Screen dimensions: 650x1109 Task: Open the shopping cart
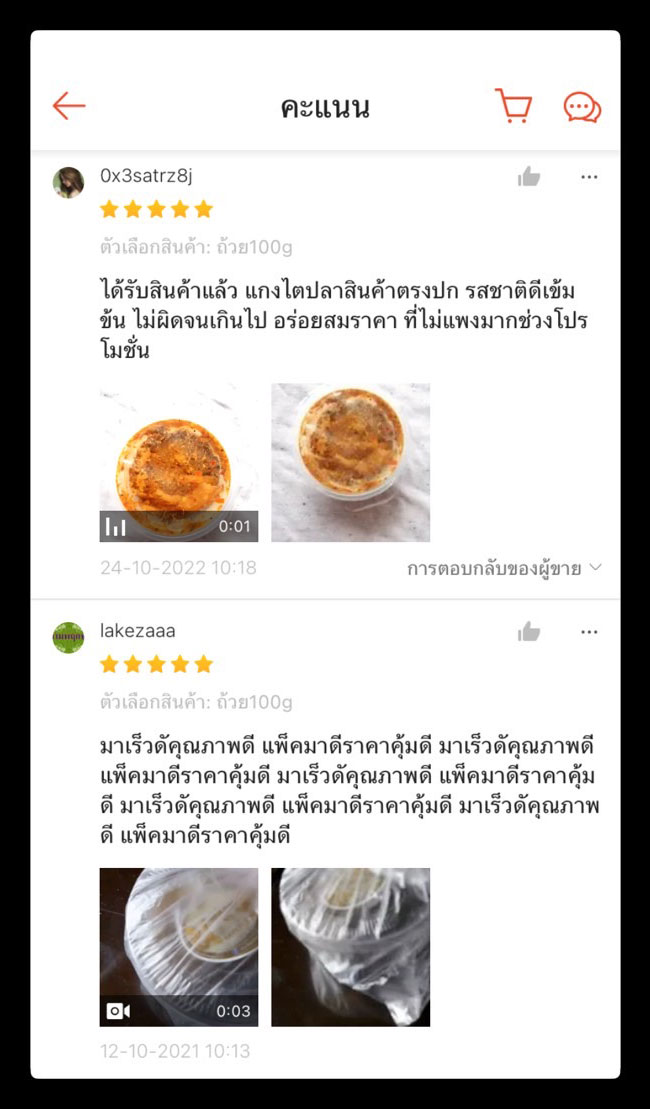pyautogui.click(x=513, y=106)
